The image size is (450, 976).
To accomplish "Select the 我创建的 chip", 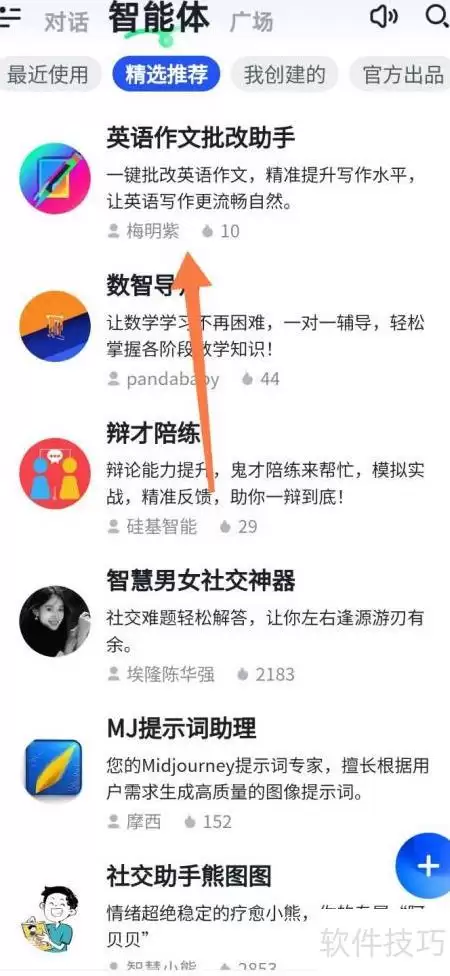I will click(284, 74).
